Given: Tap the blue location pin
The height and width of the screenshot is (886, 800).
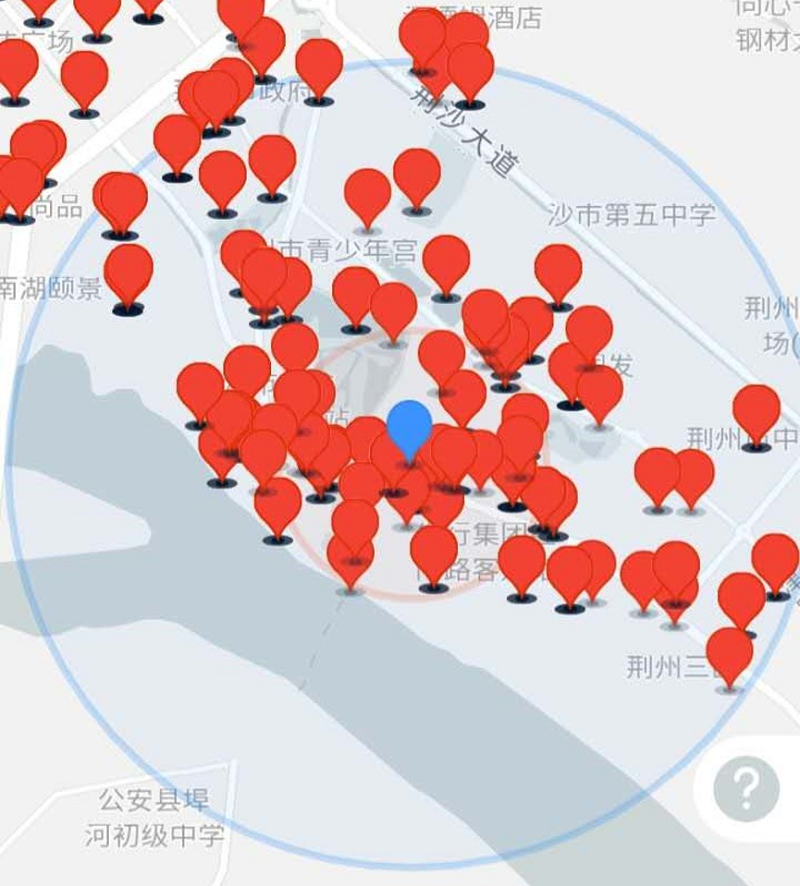Looking at the screenshot, I should 409,426.
